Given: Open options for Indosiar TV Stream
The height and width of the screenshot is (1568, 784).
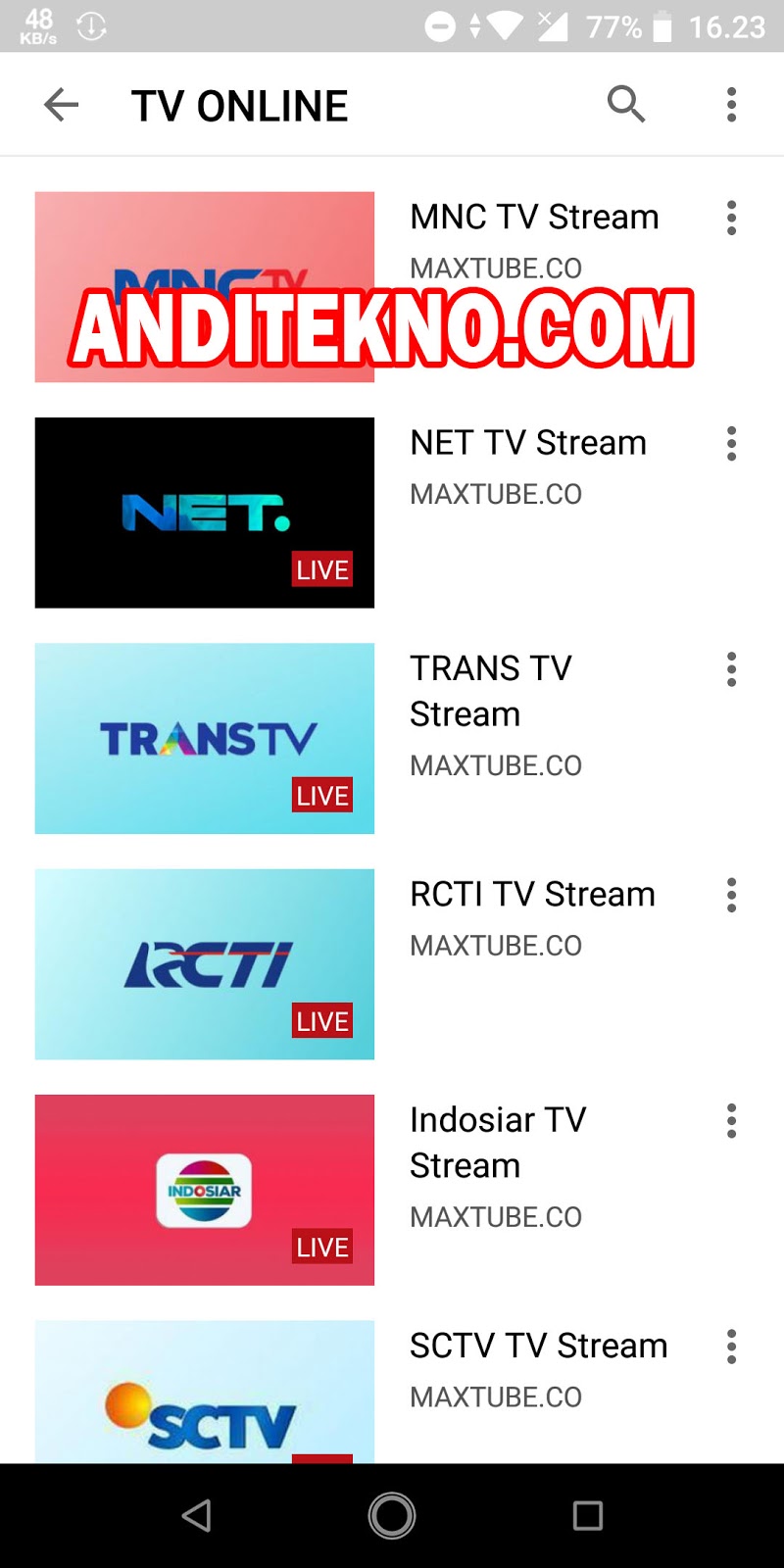Looking at the screenshot, I should 731,1120.
